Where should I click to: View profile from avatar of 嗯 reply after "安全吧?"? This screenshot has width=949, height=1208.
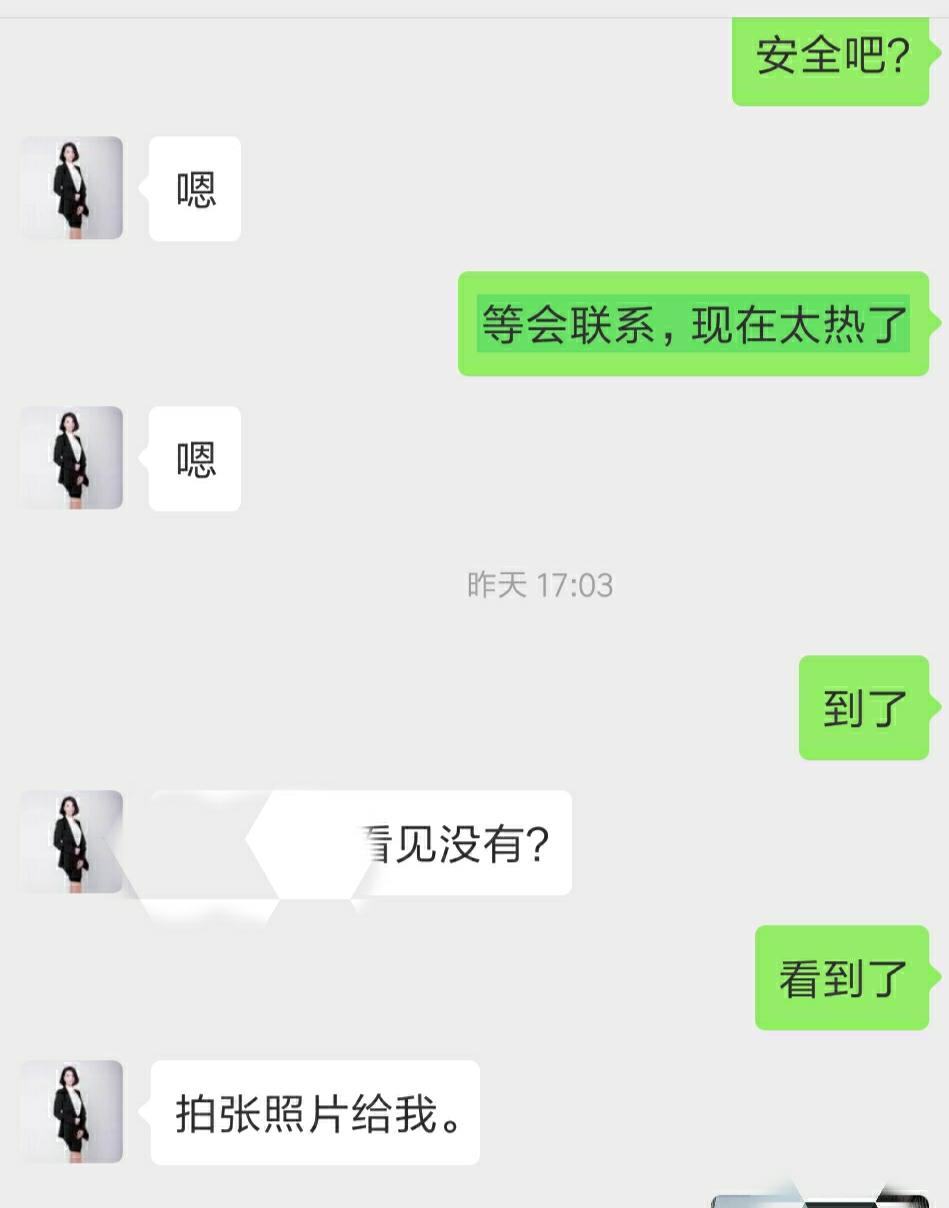[72, 188]
